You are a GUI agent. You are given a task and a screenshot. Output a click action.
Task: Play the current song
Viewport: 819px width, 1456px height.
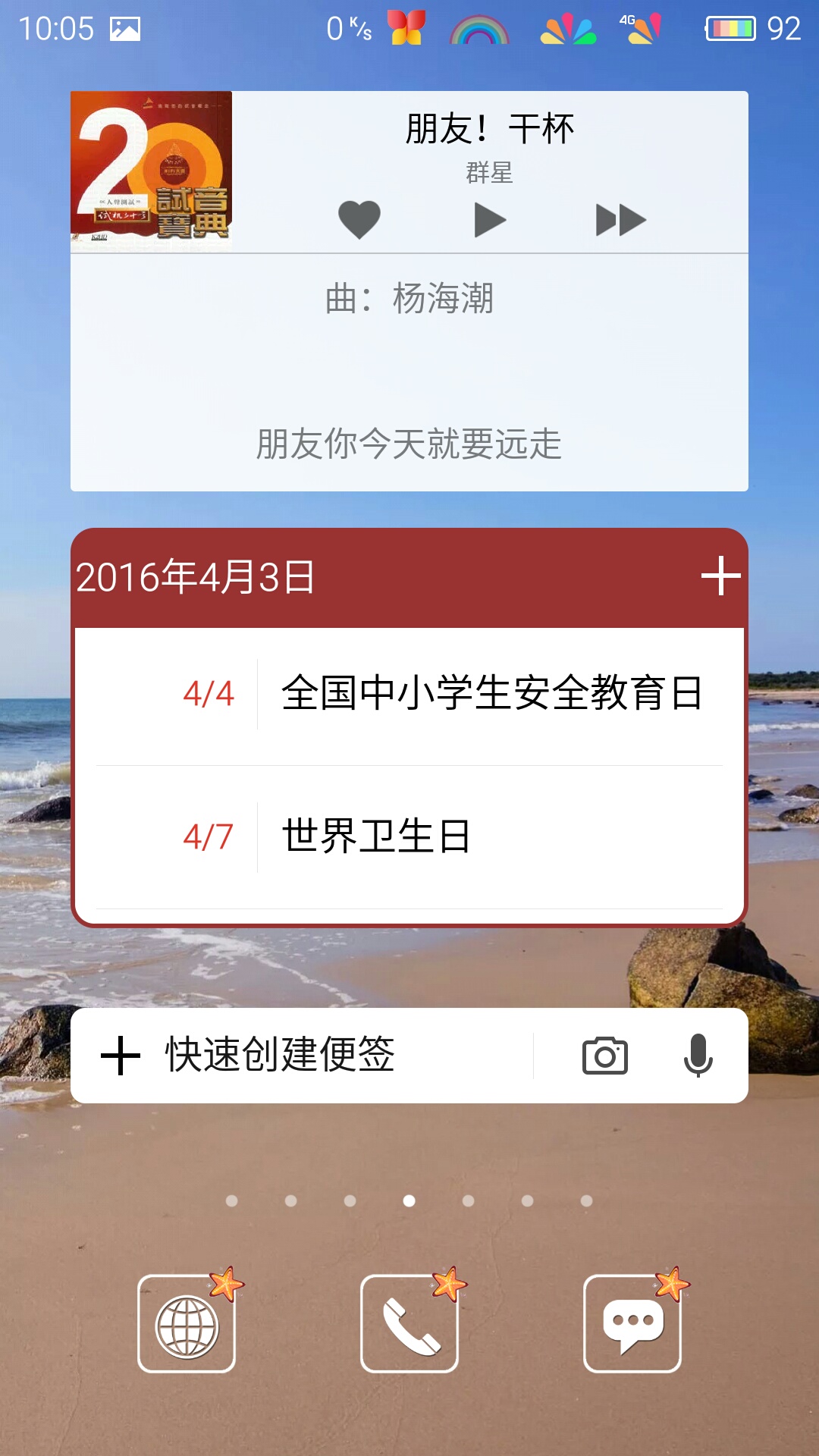[x=490, y=220]
